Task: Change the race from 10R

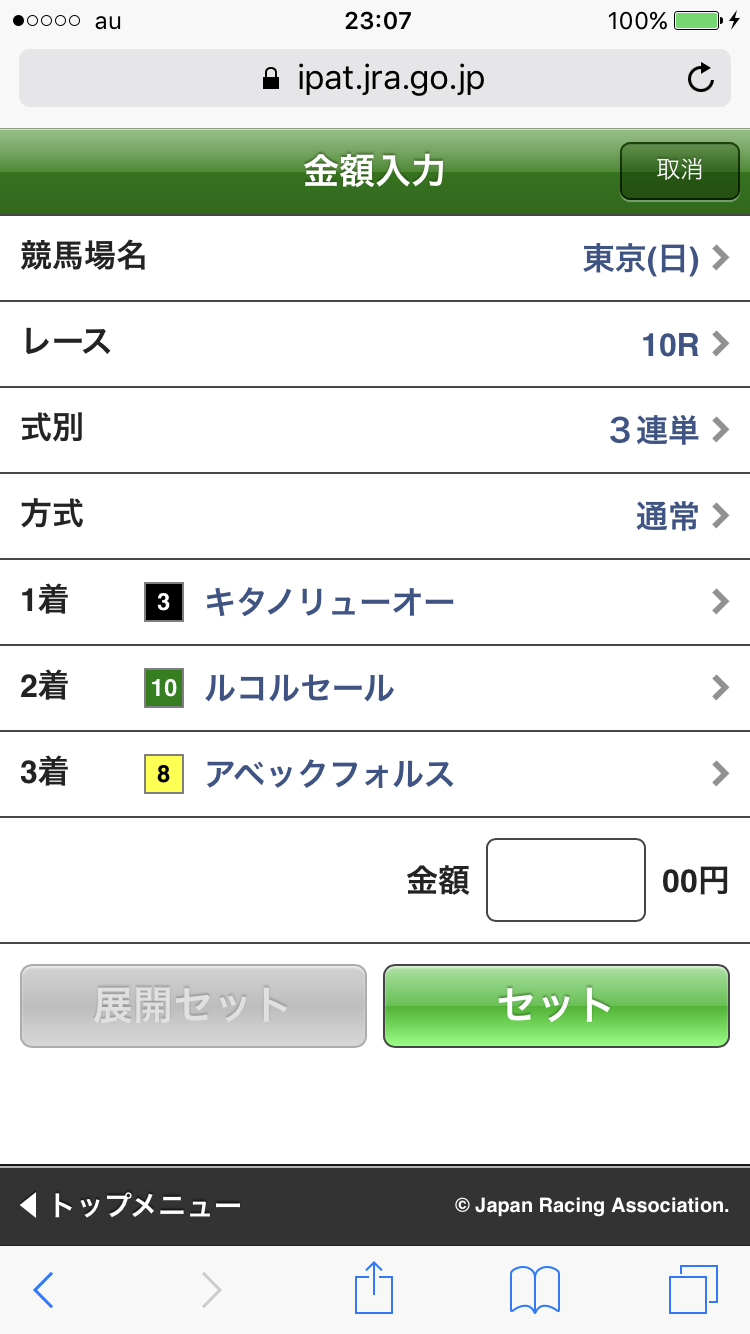Action: (x=375, y=344)
